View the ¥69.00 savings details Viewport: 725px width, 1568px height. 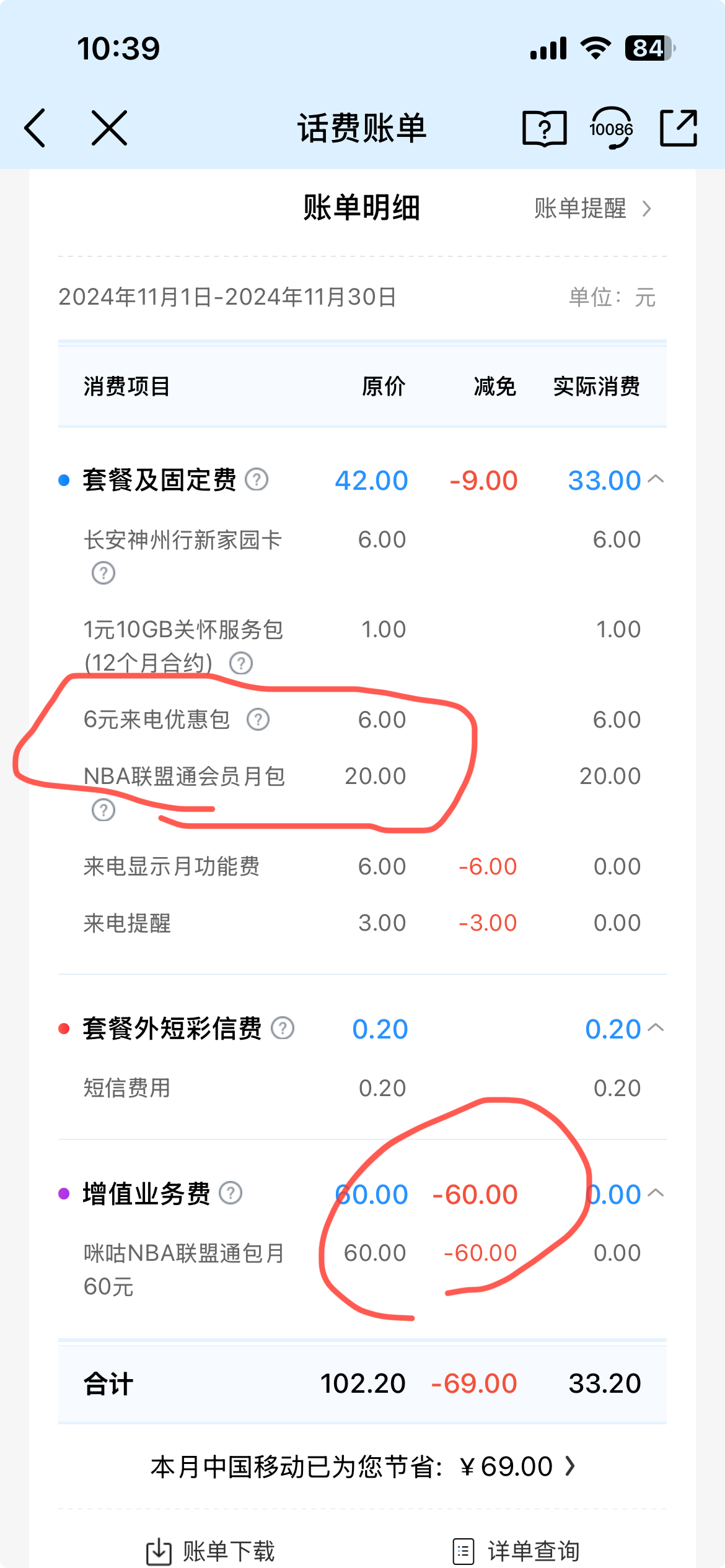pyautogui.click(x=362, y=1466)
